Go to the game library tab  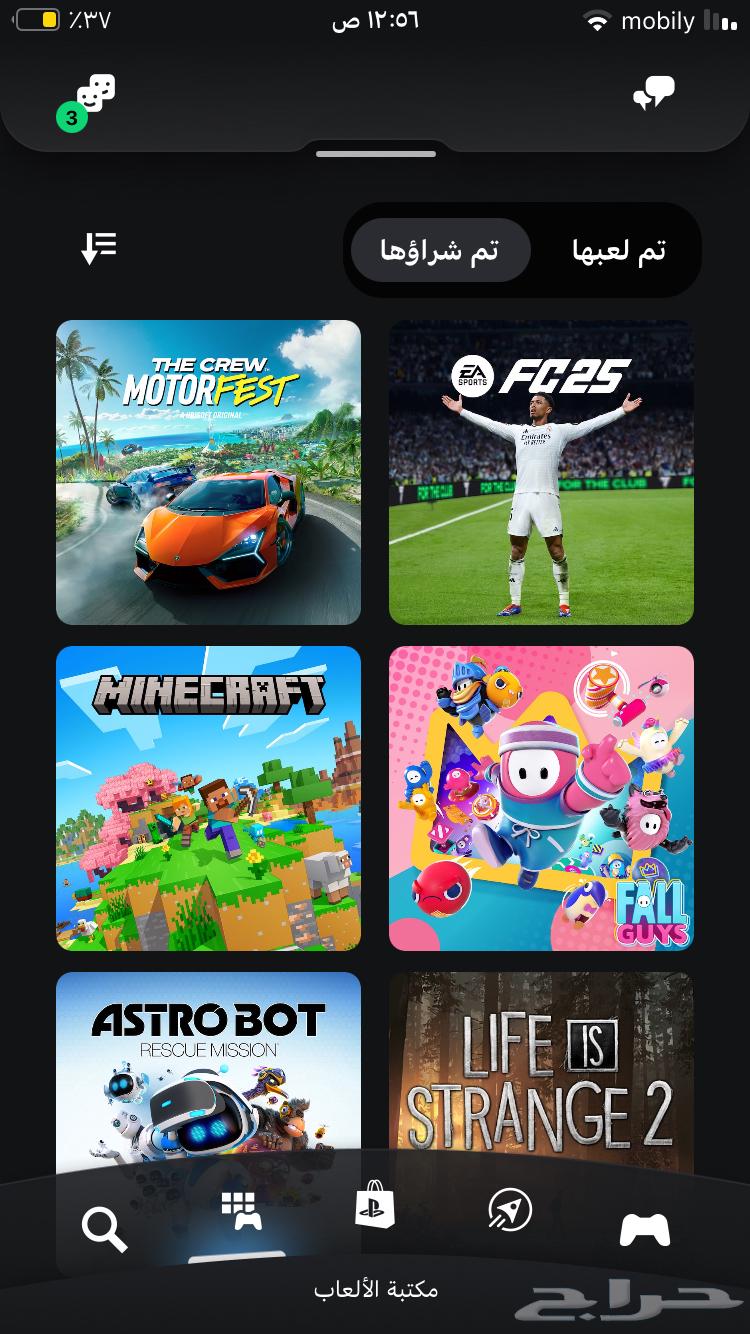(241, 1212)
